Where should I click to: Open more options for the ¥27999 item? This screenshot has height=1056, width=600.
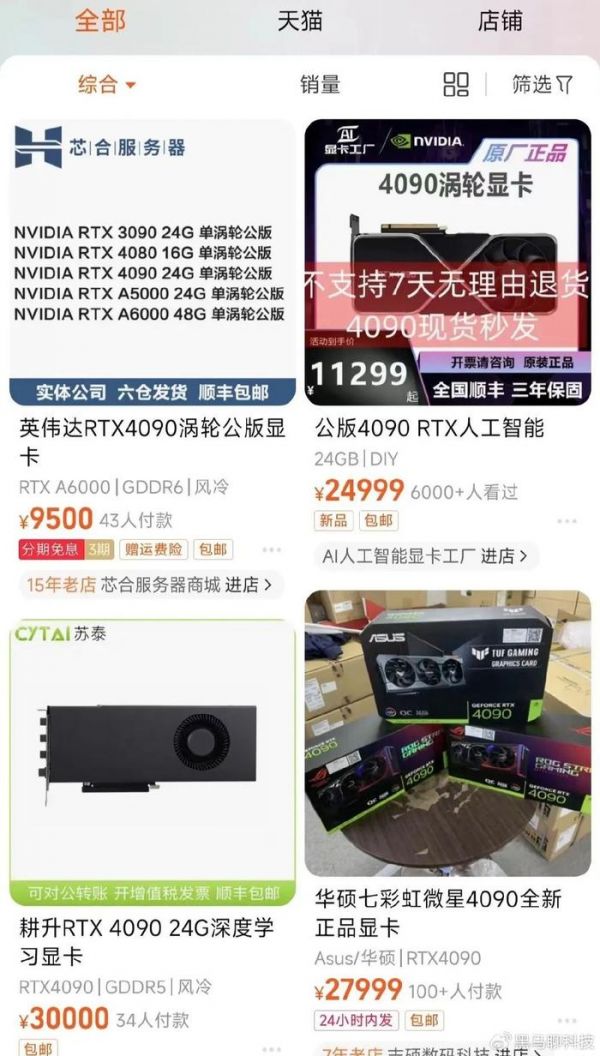click(x=567, y=1021)
